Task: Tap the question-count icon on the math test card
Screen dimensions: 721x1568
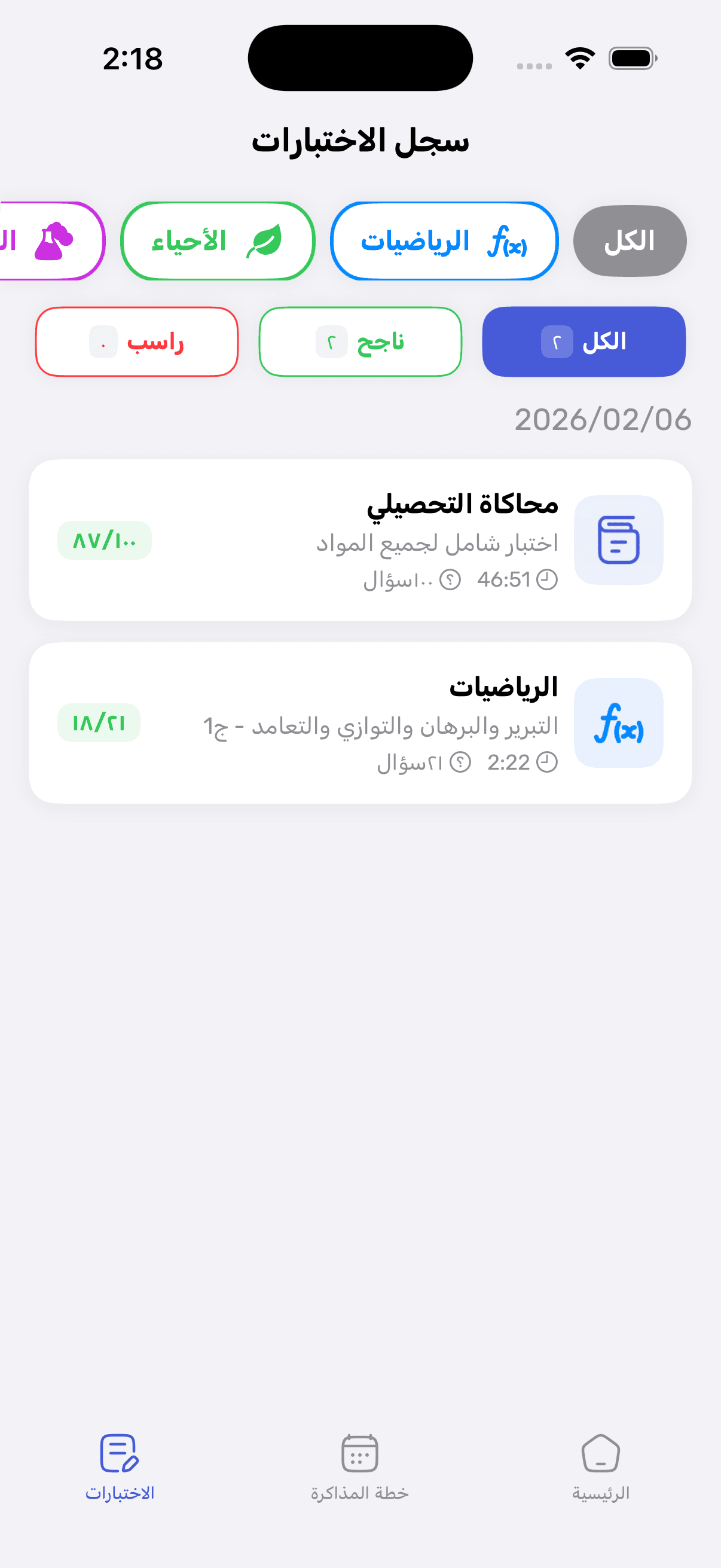Action: pyautogui.click(x=460, y=762)
